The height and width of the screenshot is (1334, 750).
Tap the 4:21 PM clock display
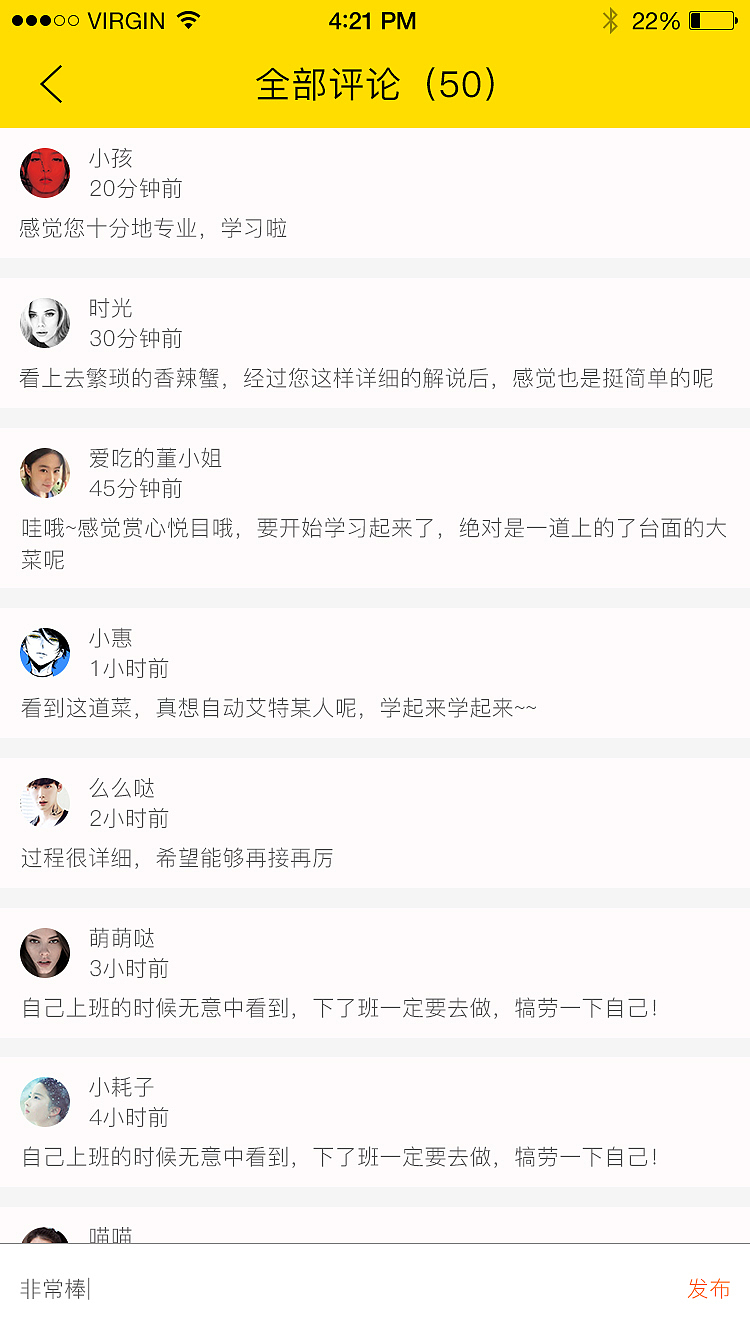point(373,19)
